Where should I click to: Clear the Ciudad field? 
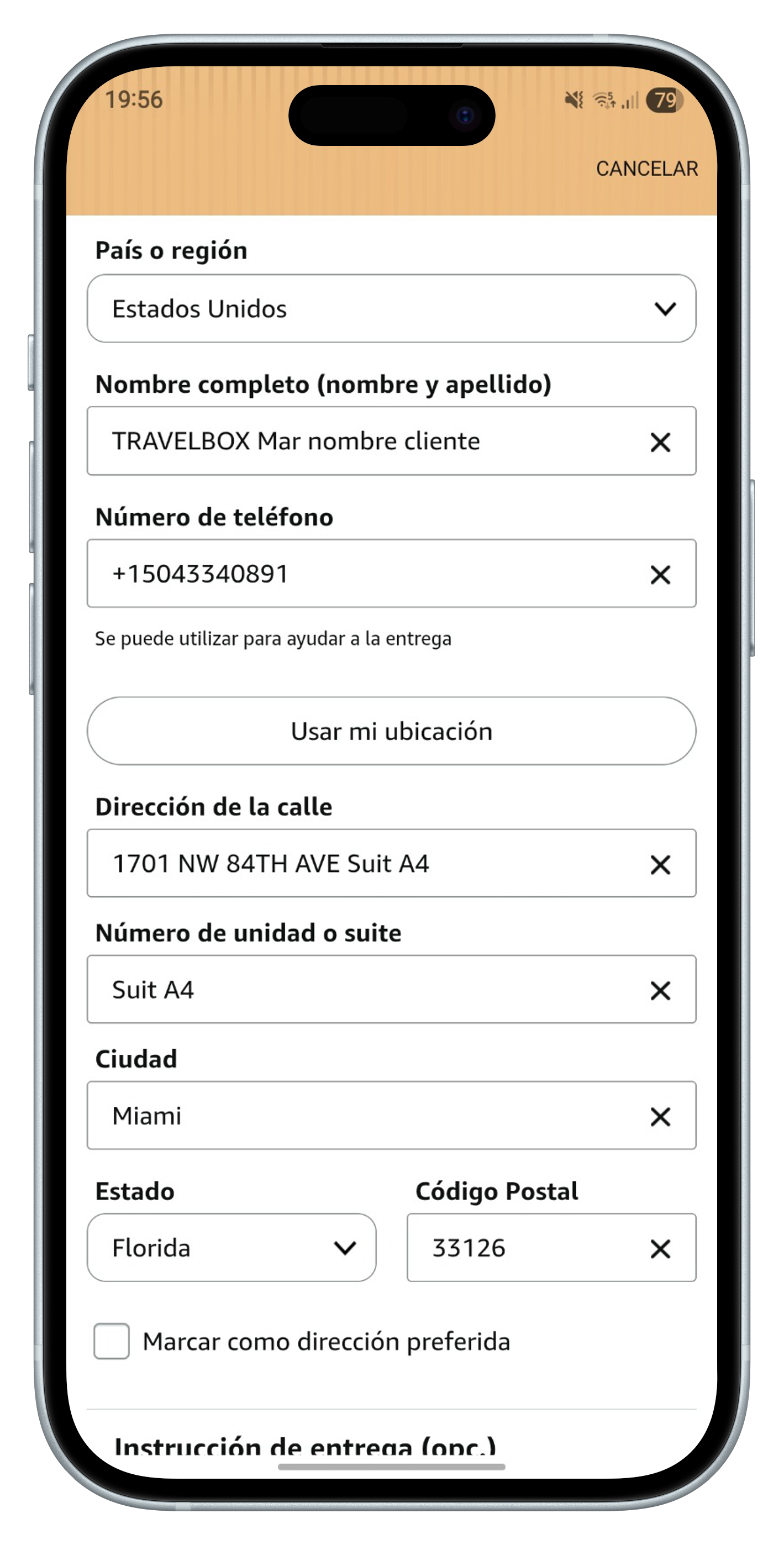[660, 1117]
